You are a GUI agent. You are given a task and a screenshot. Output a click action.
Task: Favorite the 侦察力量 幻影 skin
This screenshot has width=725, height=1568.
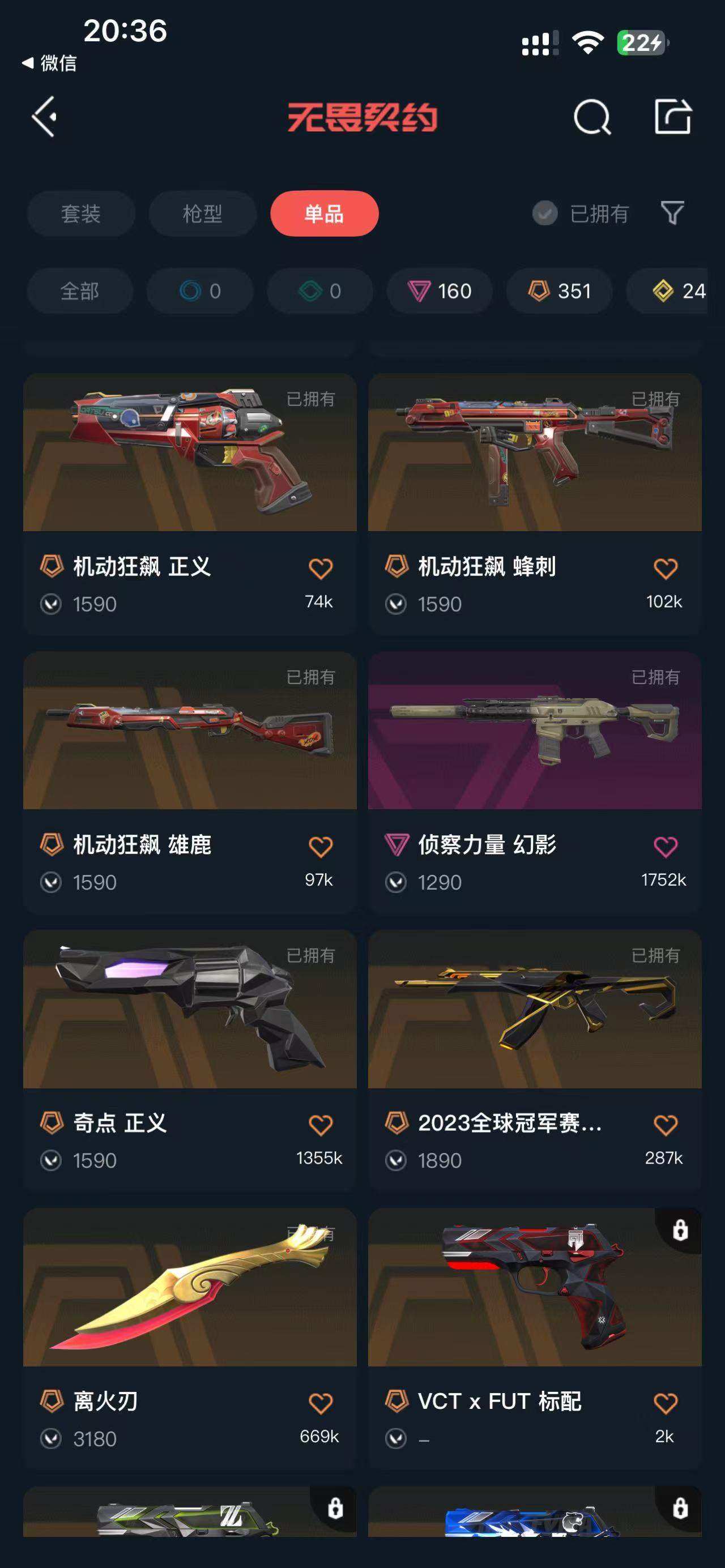point(665,847)
